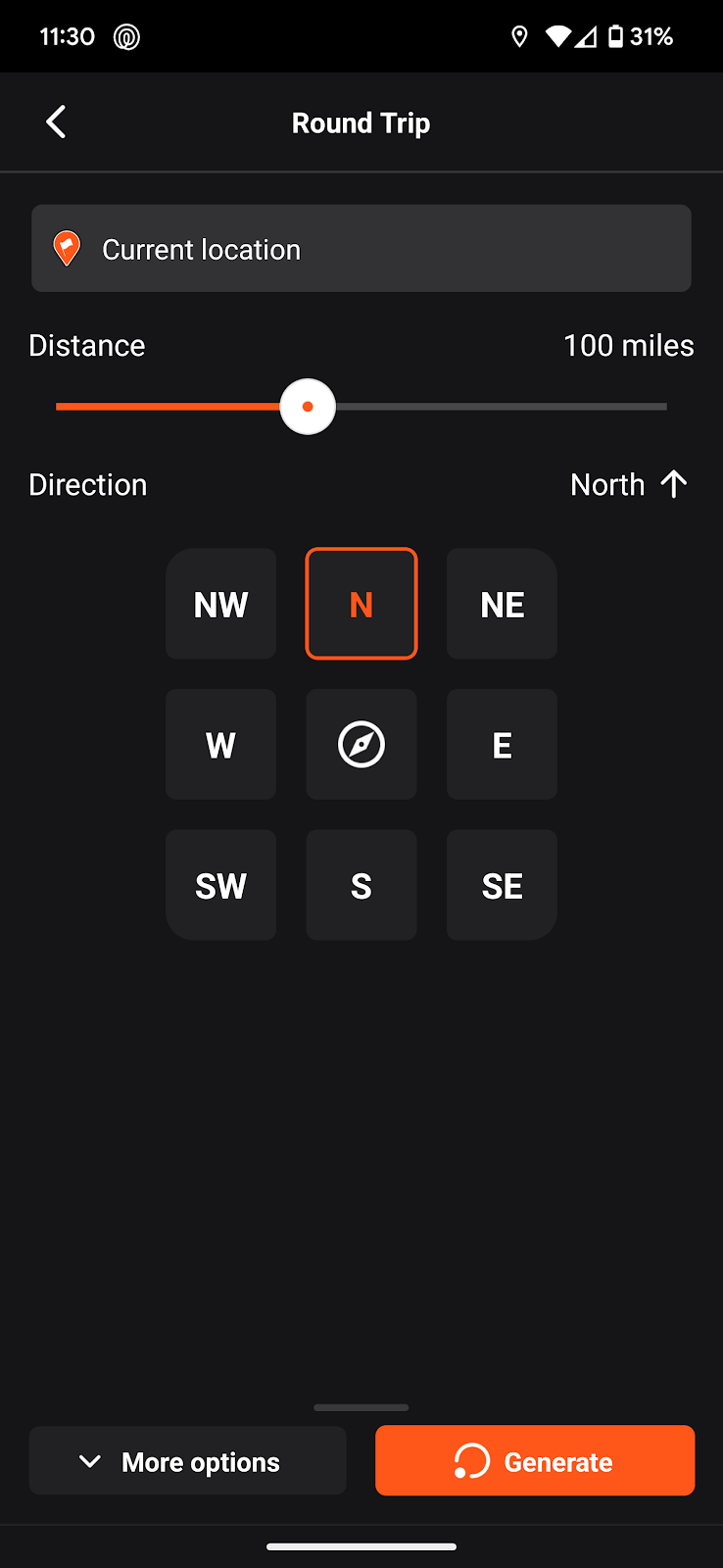723x1568 pixels.
Task: Go back from Round Trip screen
Action: (56, 122)
